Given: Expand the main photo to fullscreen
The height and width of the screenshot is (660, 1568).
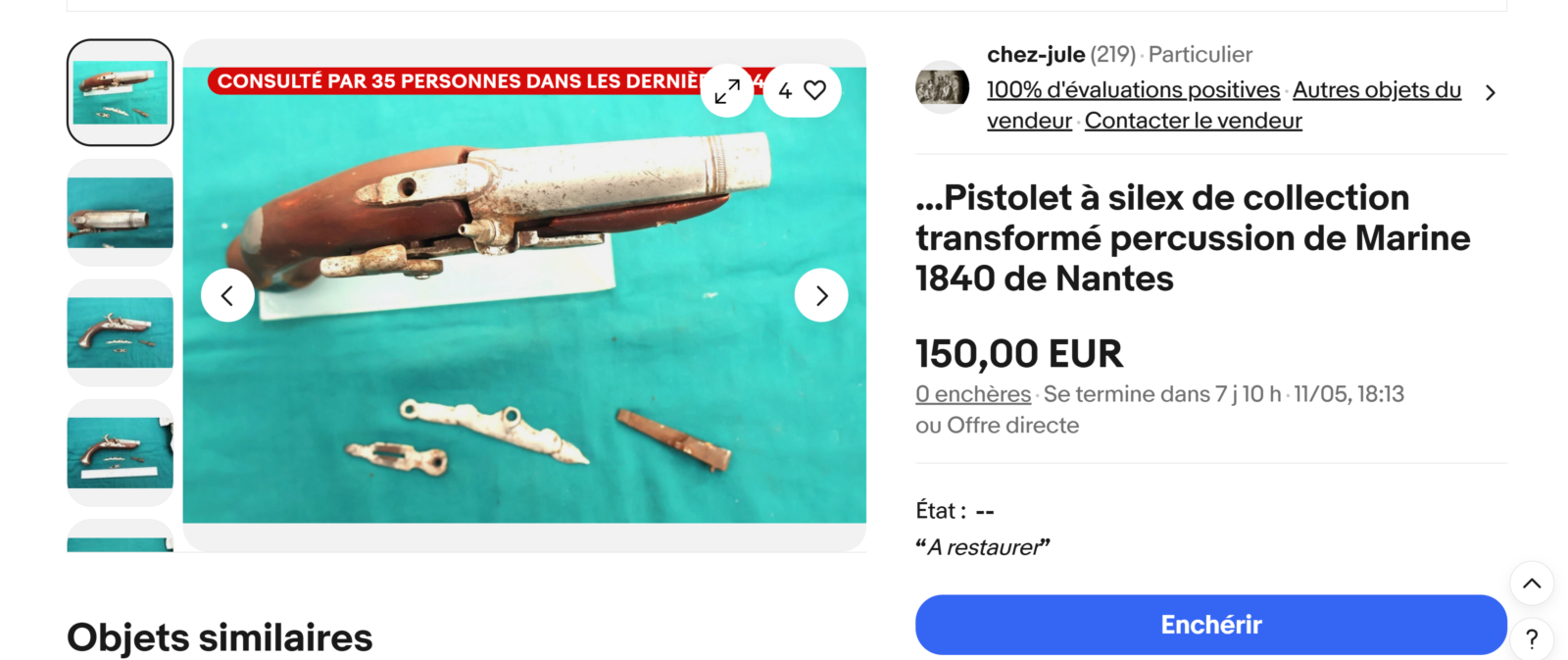Looking at the screenshot, I should click(x=727, y=91).
